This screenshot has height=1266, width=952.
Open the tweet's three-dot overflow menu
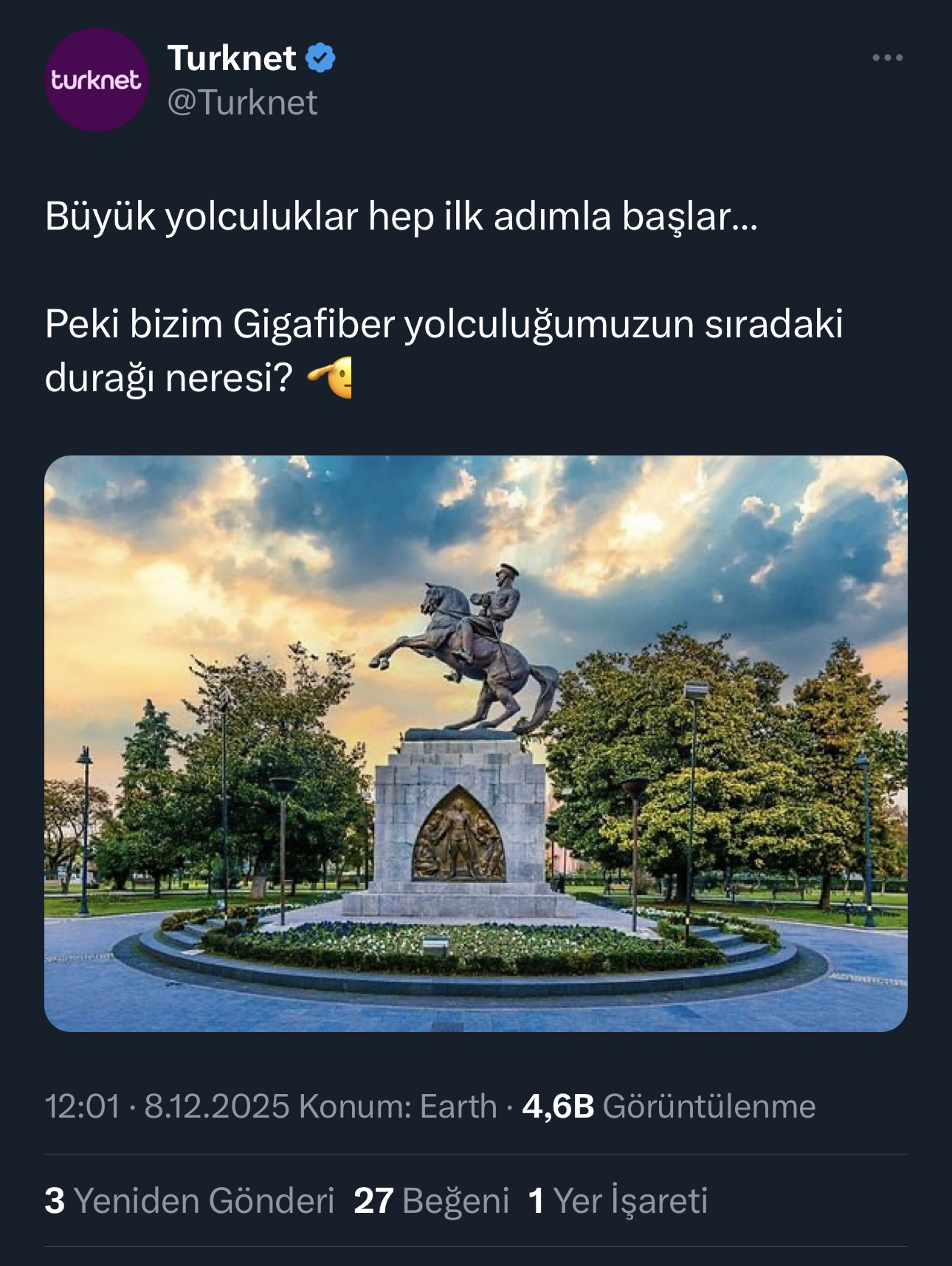886,58
